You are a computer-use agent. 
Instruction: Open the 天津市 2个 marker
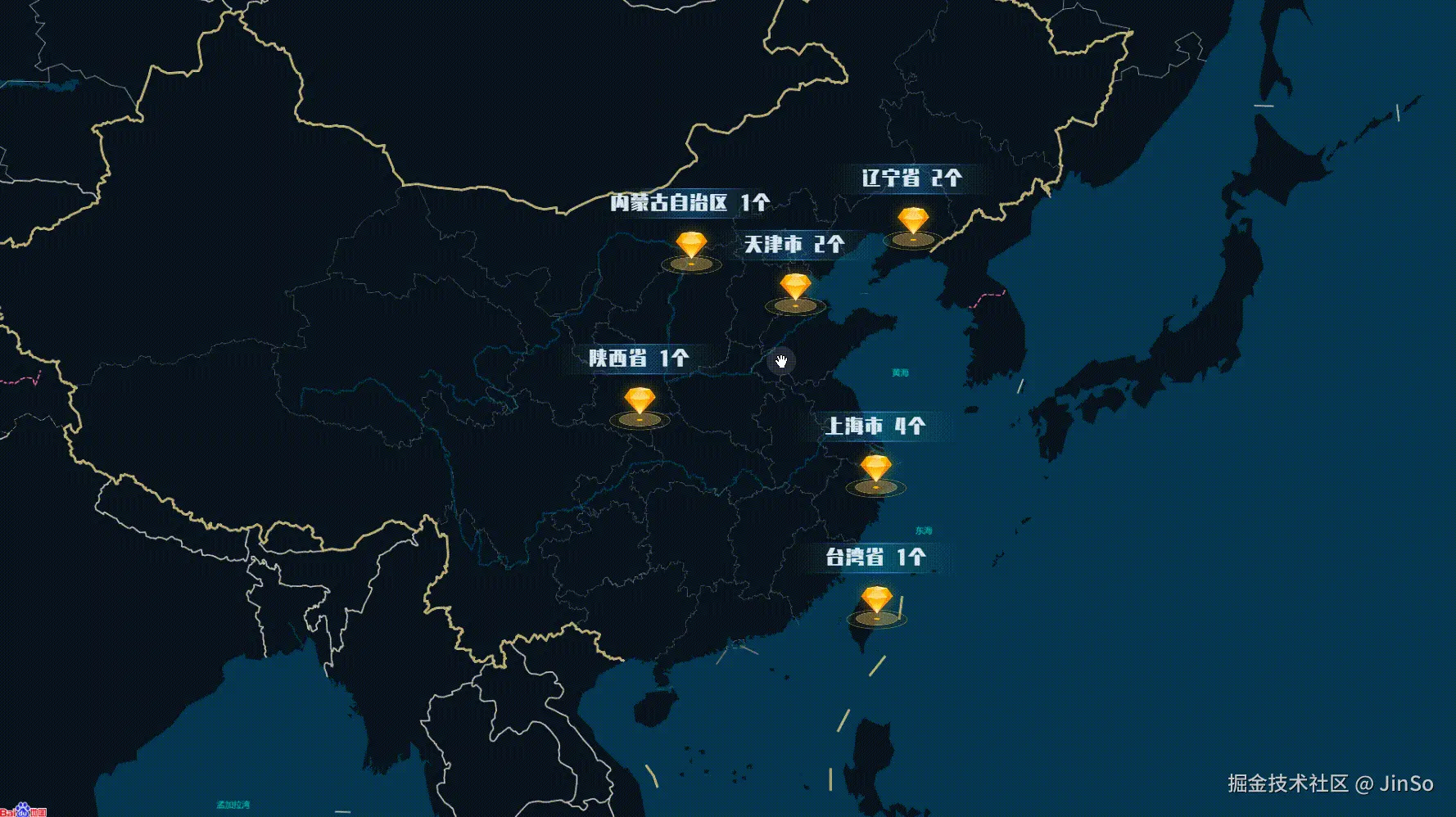tap(795, 289)
